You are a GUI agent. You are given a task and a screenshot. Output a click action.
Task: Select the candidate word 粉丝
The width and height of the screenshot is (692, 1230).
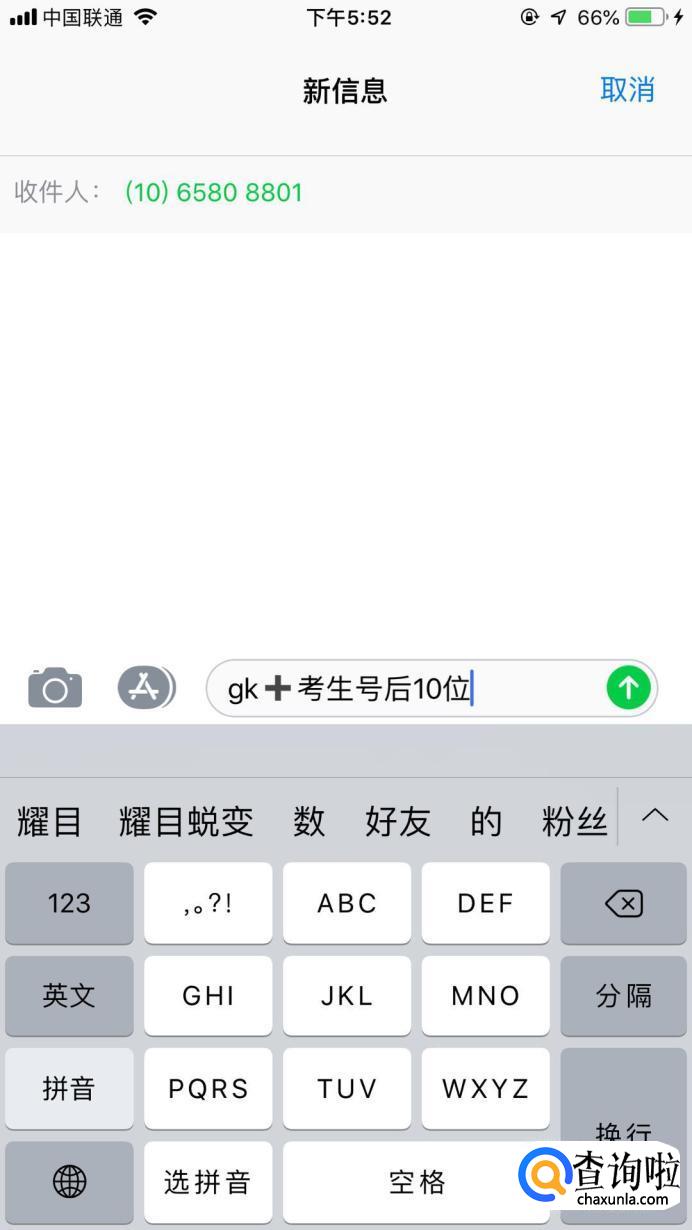[574, 821]
